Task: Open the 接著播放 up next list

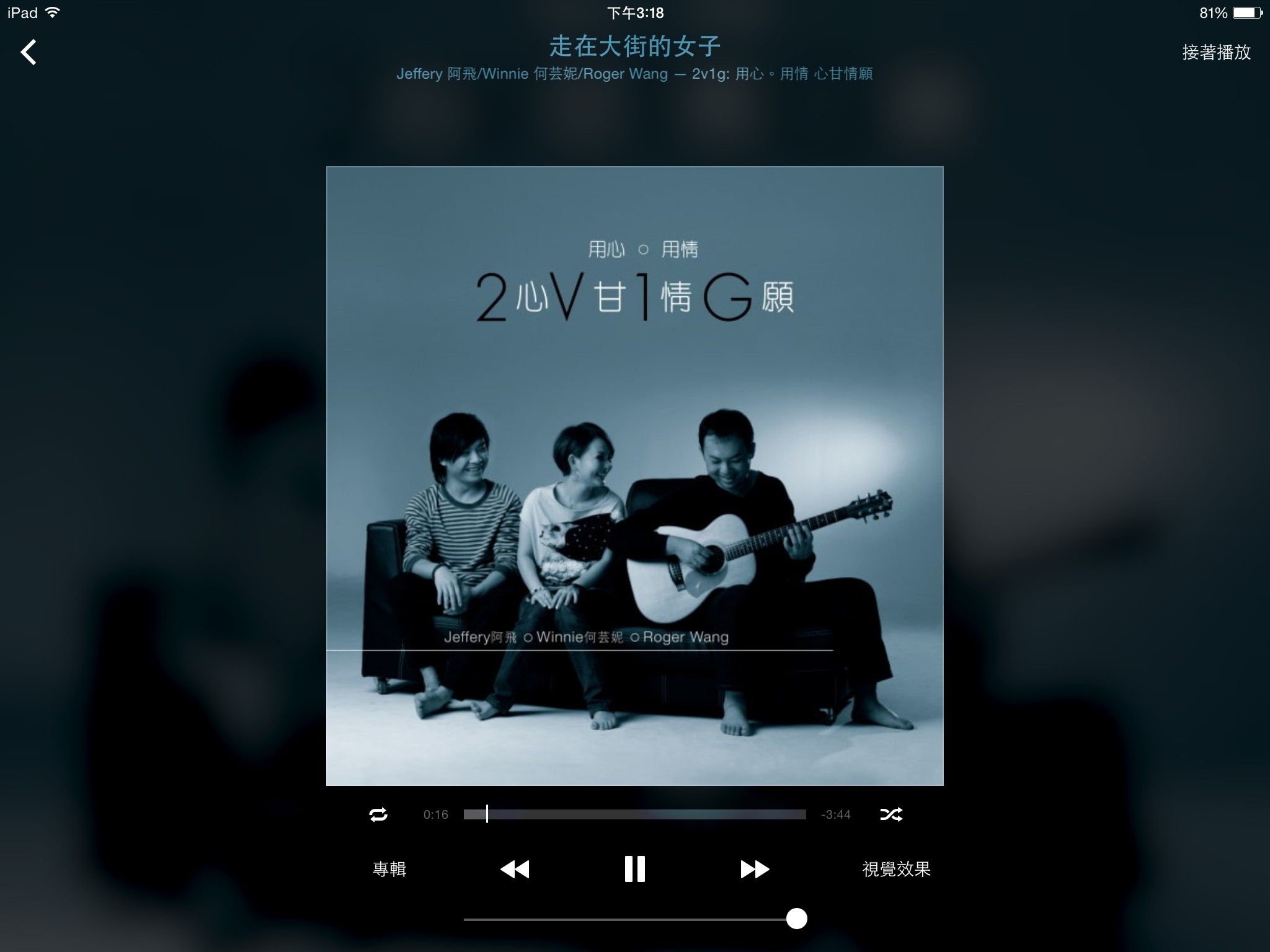Action: click(1216, 52)
